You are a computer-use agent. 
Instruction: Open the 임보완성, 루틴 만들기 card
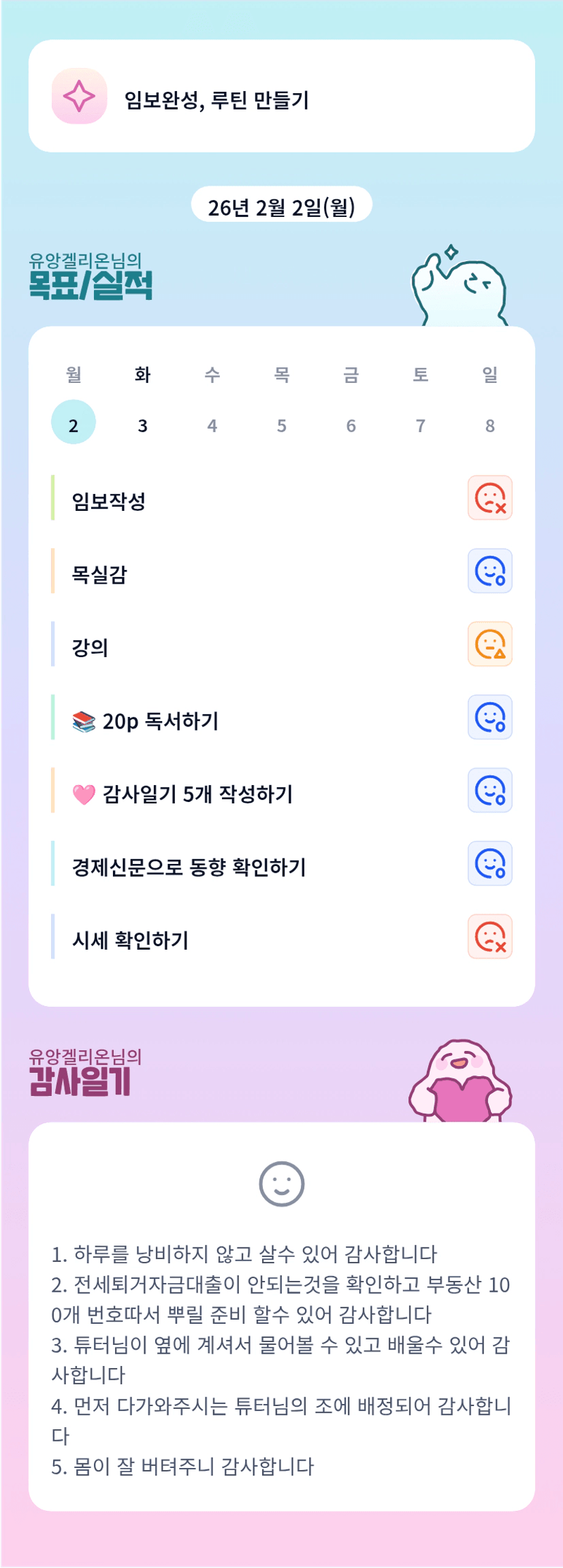point(281,97)
